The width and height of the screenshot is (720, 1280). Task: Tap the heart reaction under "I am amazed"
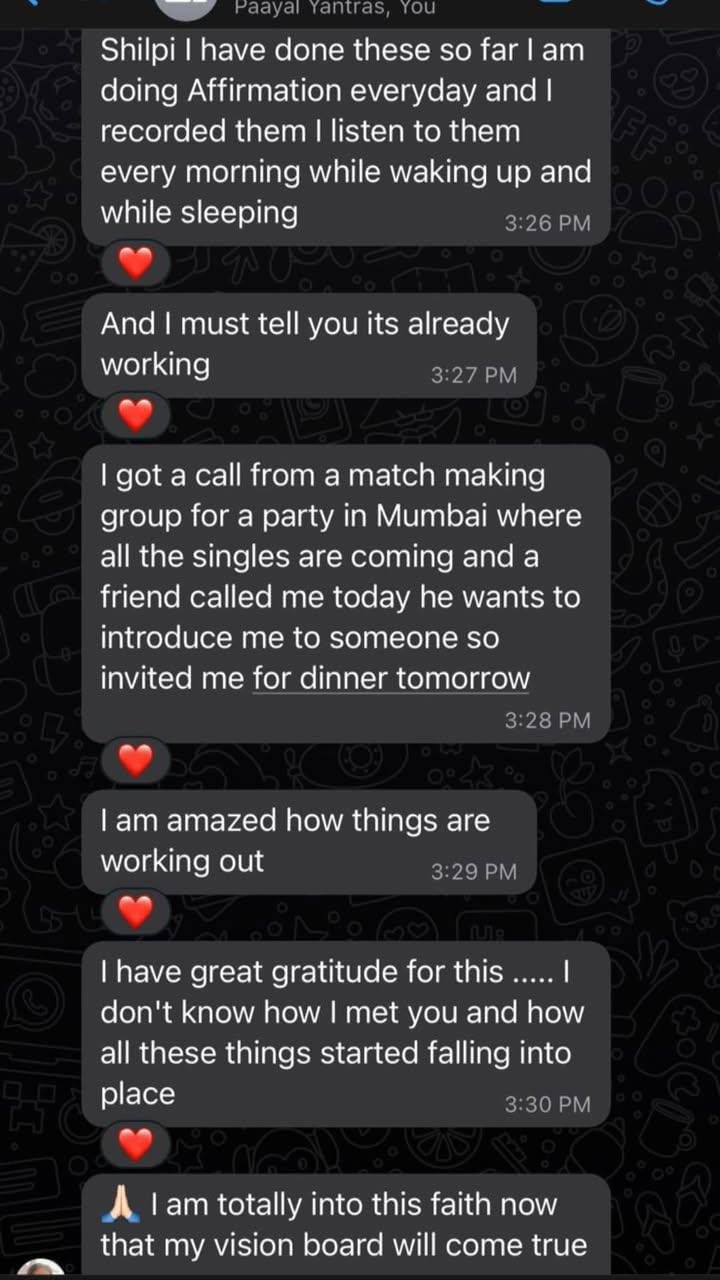(135, 911)
